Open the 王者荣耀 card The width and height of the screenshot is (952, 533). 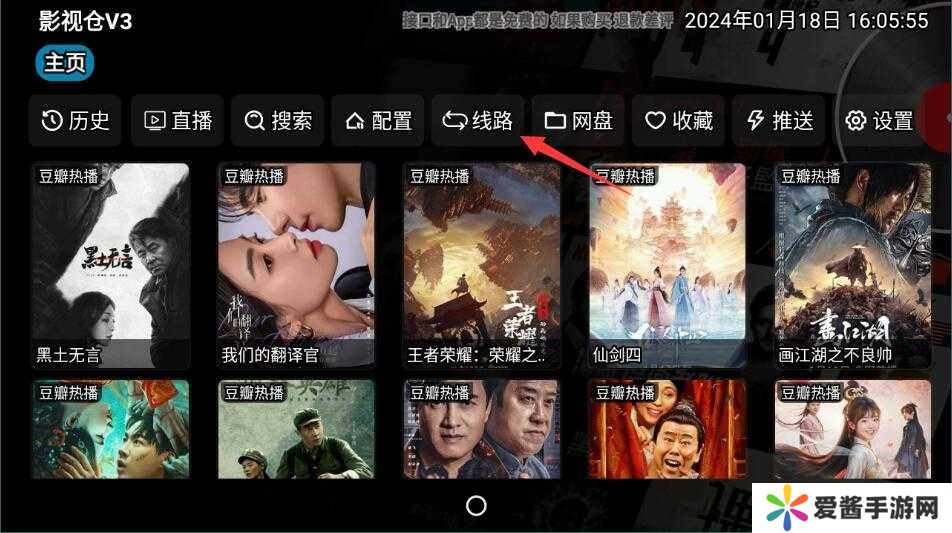pyautogui.click(x=482, y=265)
